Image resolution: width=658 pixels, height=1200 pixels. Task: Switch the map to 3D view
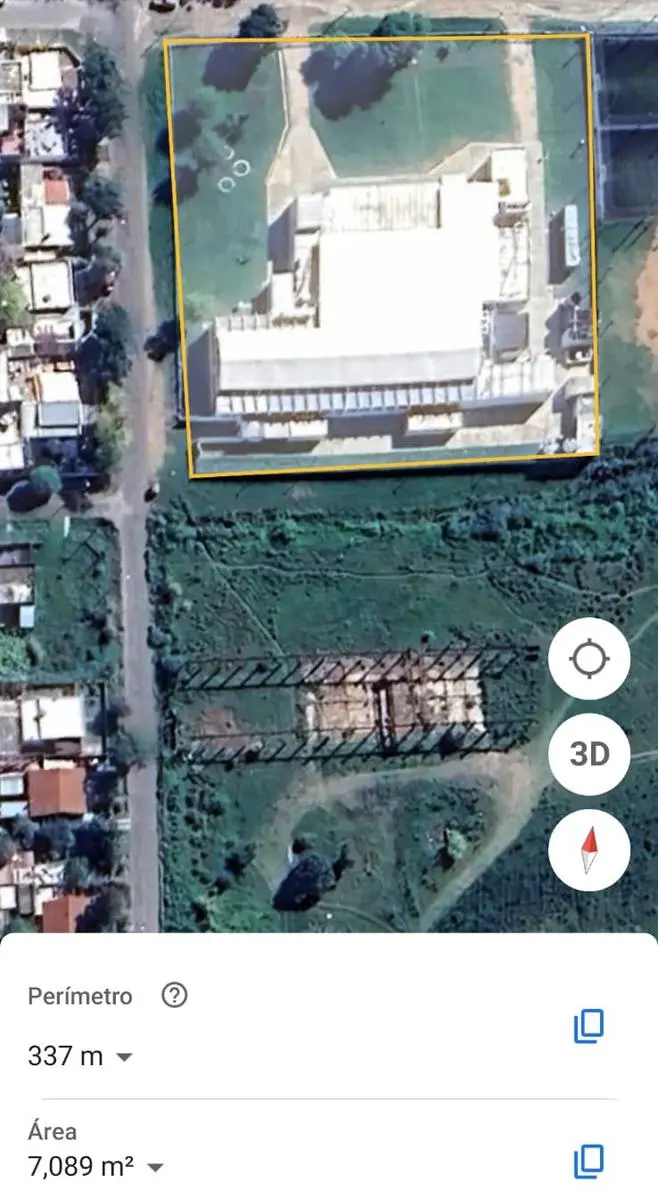589,754
